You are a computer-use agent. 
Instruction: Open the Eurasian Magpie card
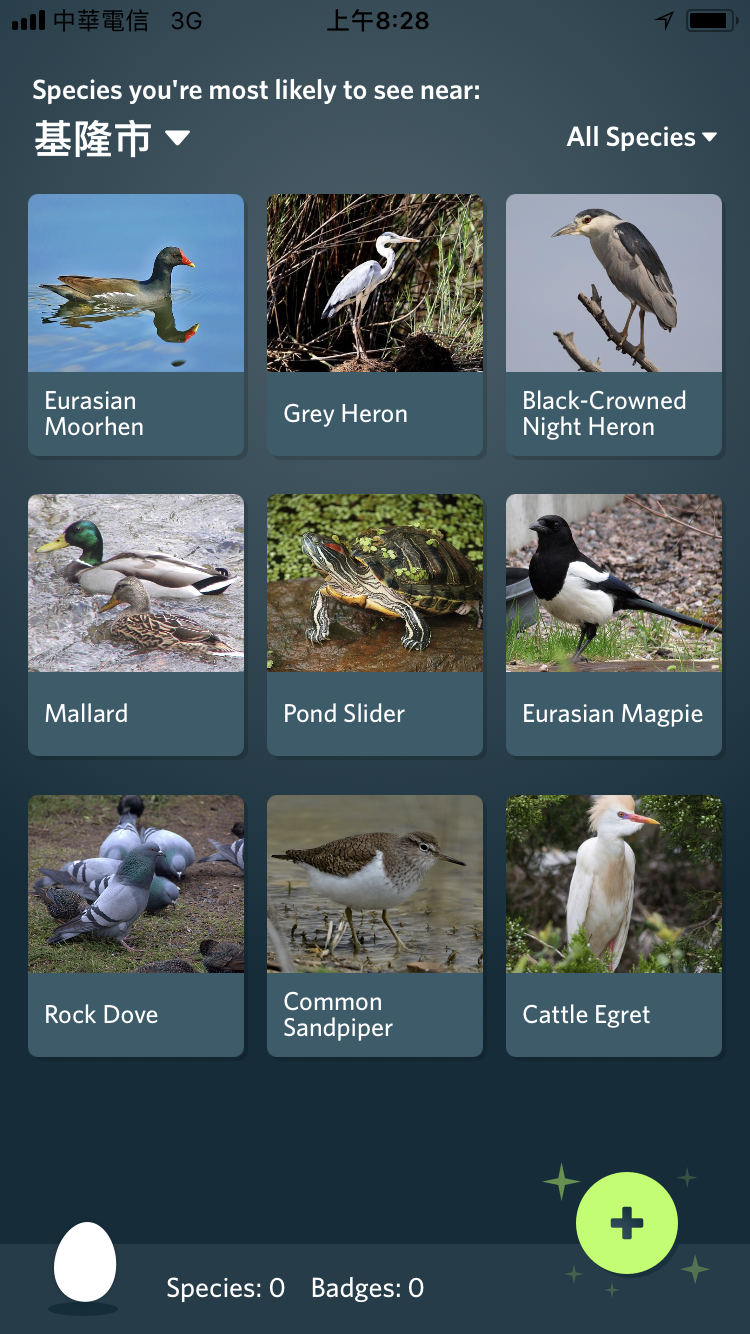[614, 625]
